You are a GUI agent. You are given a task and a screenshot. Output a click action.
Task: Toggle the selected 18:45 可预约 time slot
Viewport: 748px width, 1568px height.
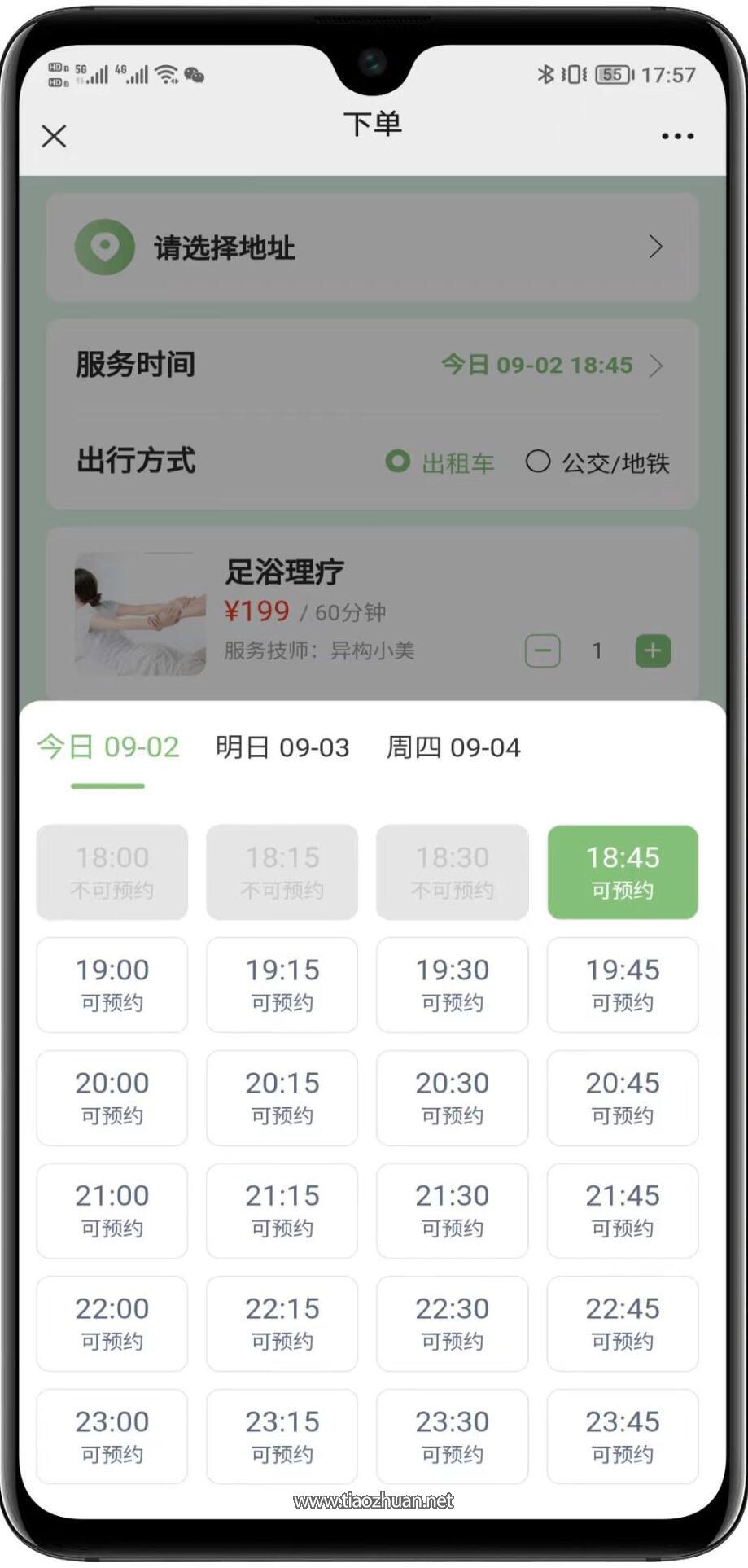pyautogui.click(x=622, y=871)
